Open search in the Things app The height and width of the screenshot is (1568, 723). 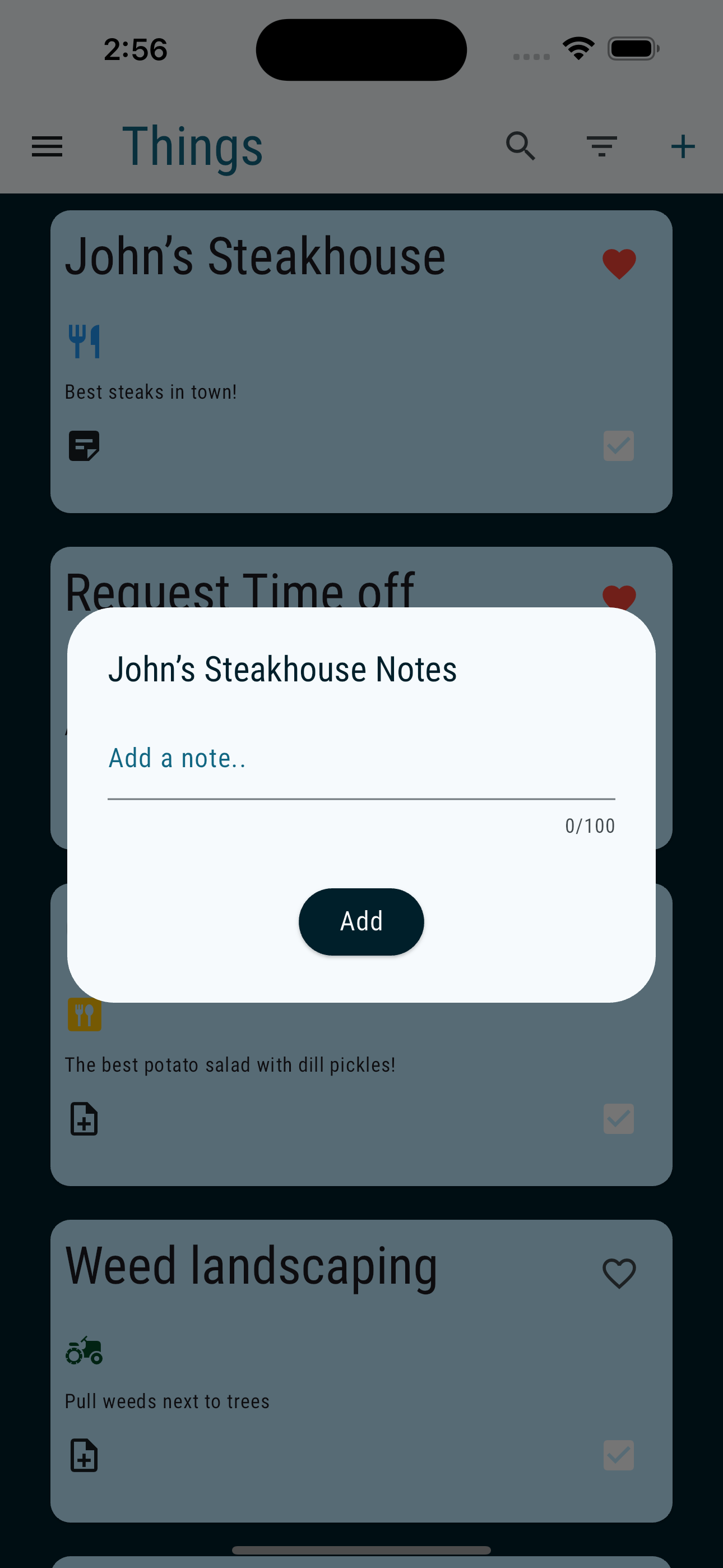tap(520, 146)
